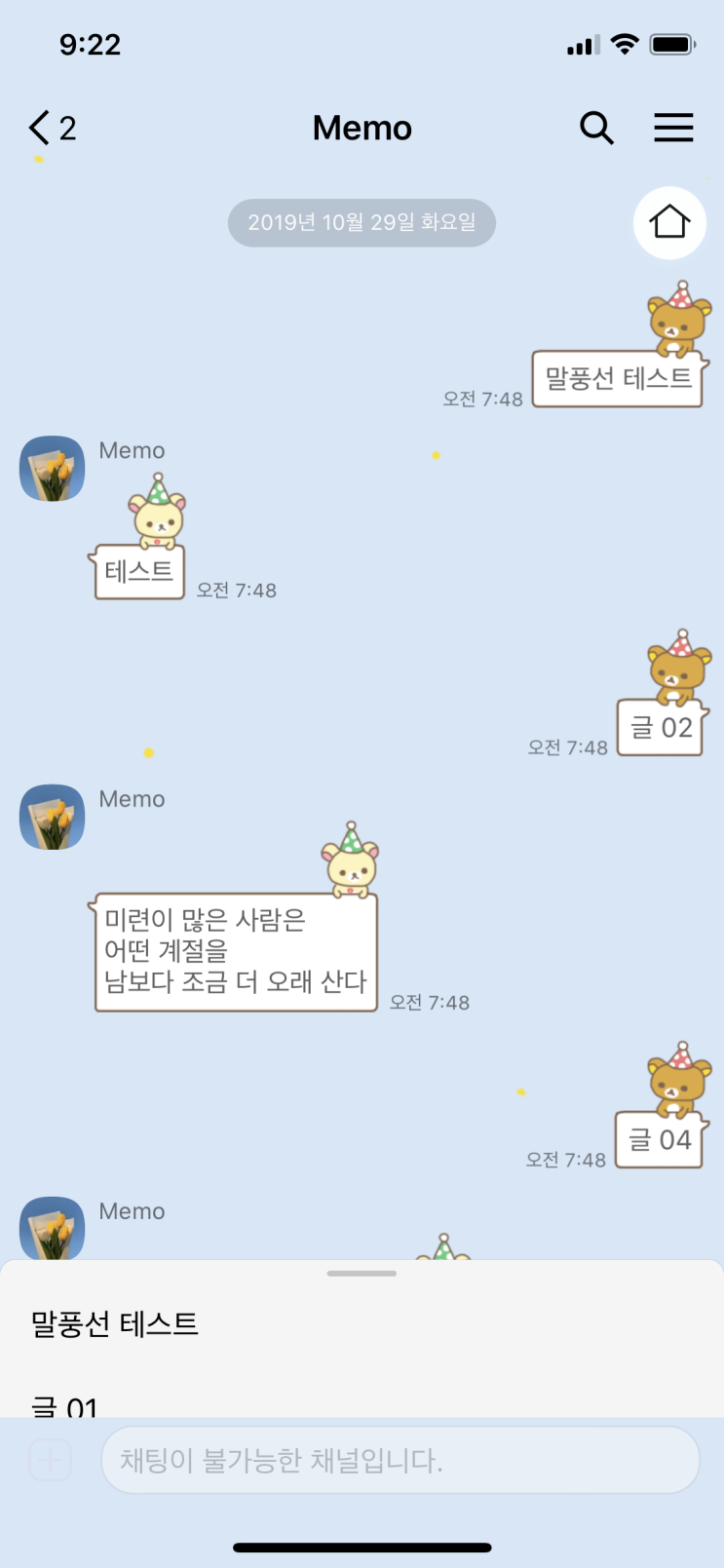The height and width of the screenshot is (1568, 724).
Task: Tap the disabled chat input field
Action: coord(400,1460)
